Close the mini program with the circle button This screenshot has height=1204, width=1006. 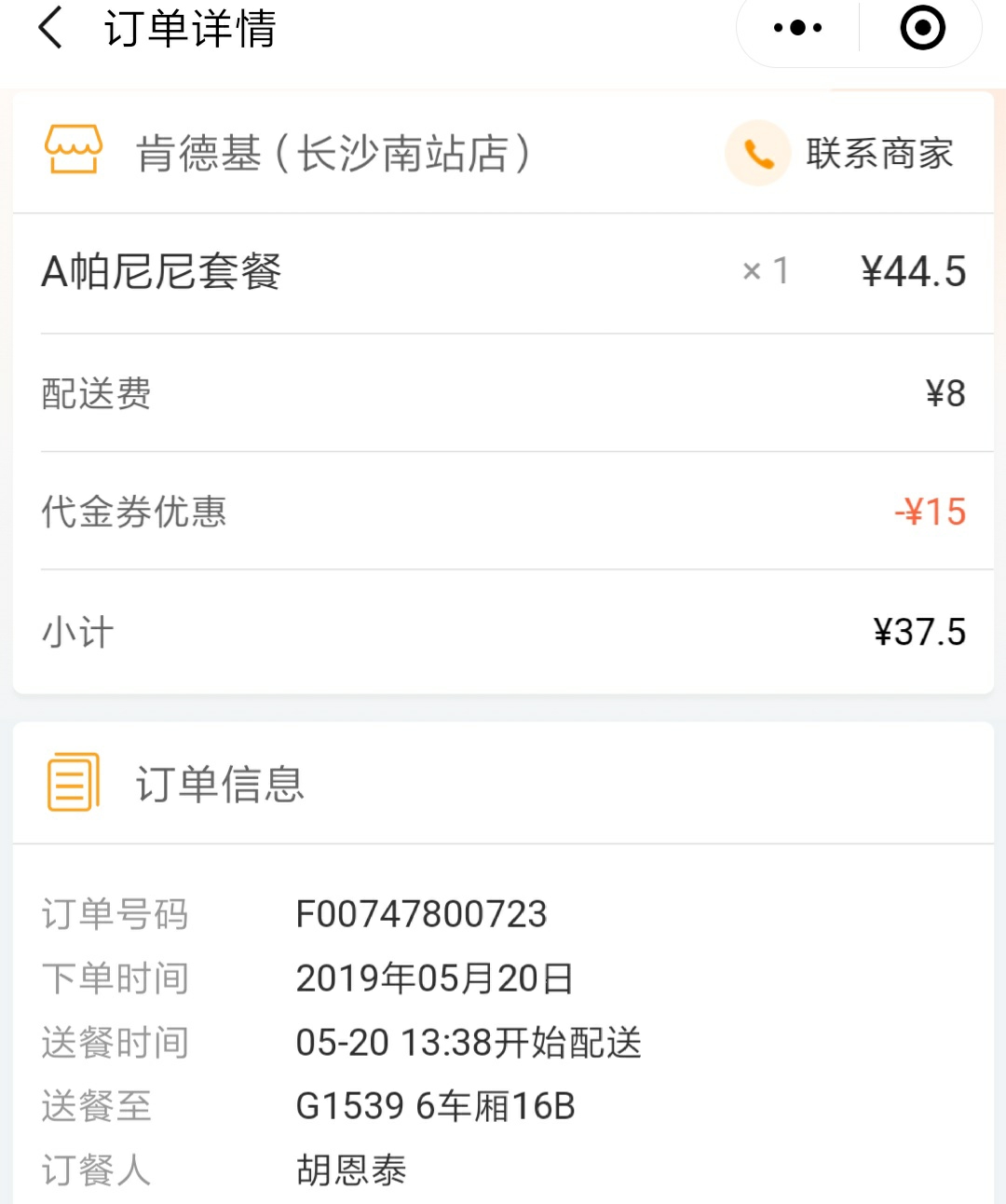922,28
